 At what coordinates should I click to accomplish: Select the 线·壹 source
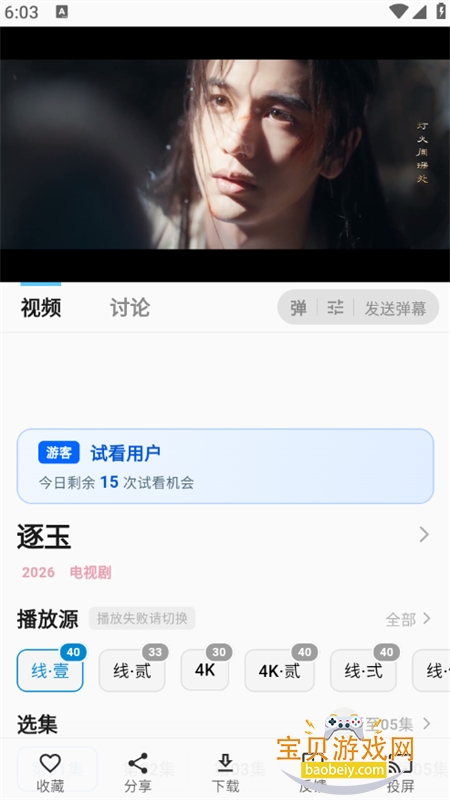click(x=50, y=670)
